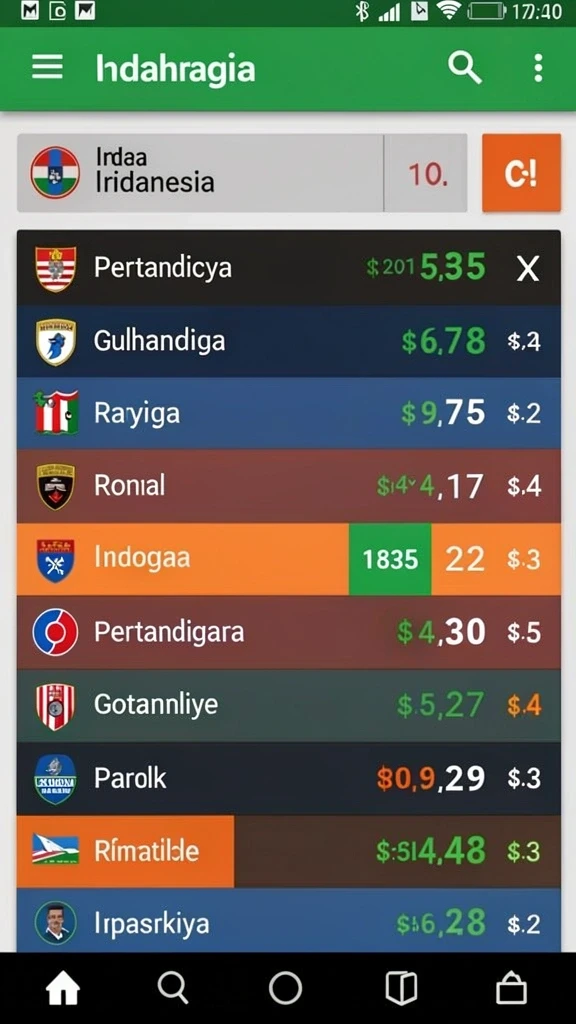Open search in the app bar

(x=464, y=68)
